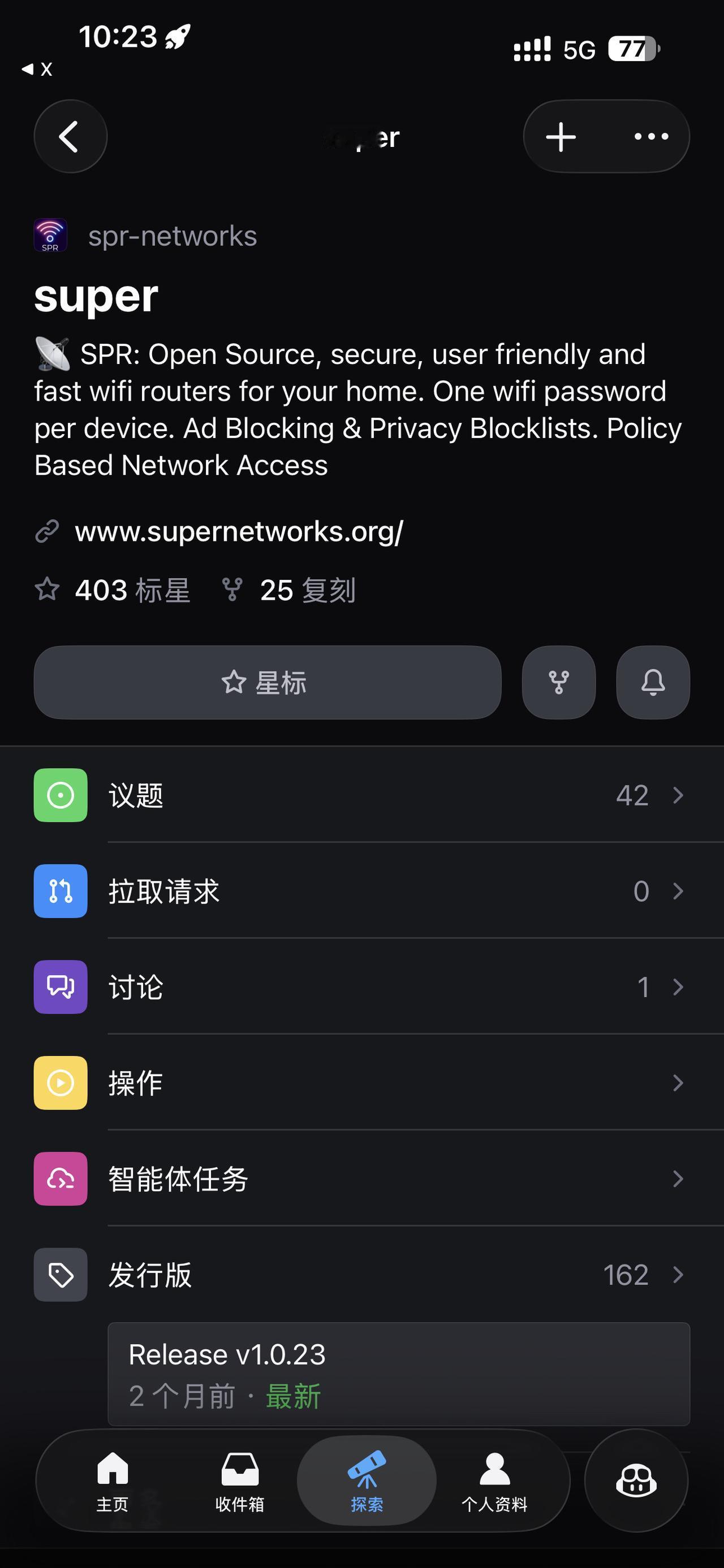Viewport: 724px width, 1568px height.
Task: Expand the 议题 row chevron
Action: 678,795
